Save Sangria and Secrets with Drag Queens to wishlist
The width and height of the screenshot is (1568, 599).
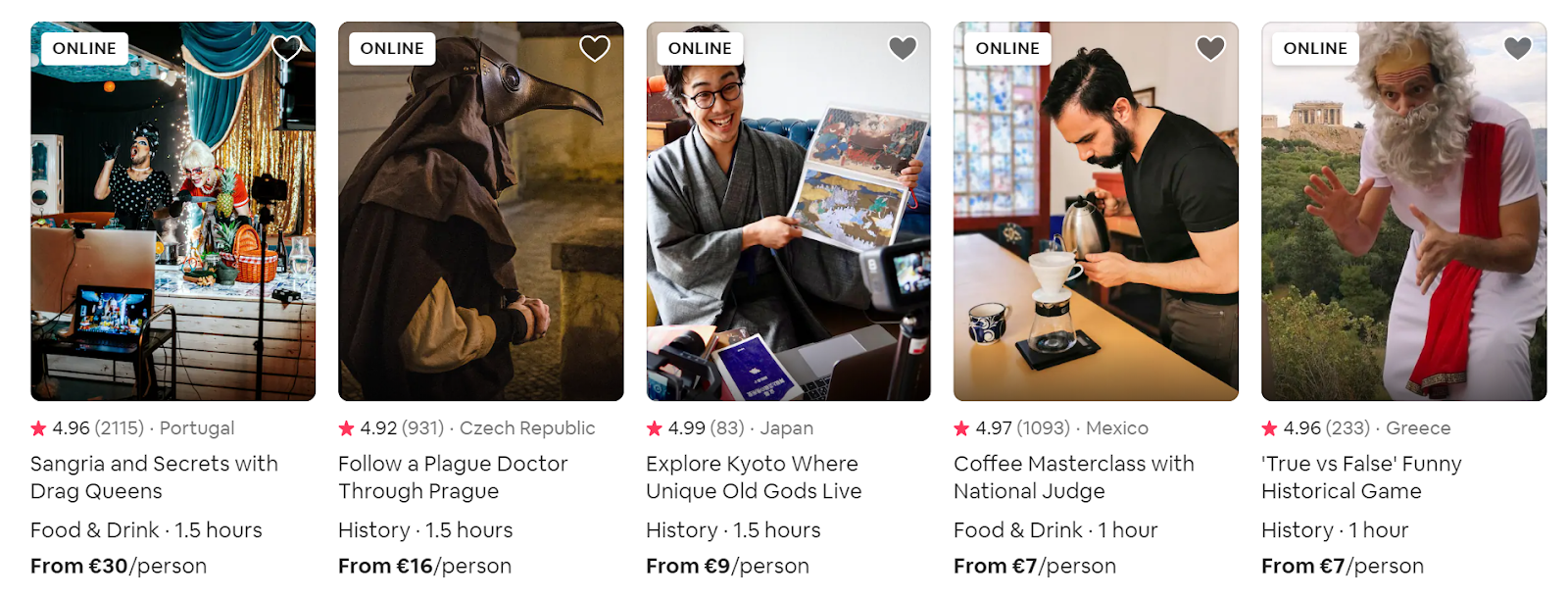[286, 48]
